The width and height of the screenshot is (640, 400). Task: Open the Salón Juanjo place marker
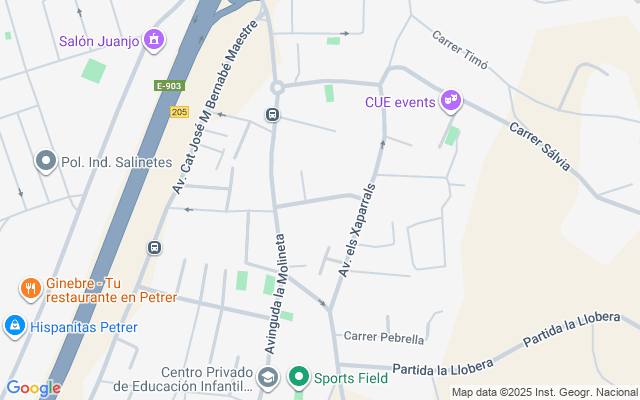153,41
